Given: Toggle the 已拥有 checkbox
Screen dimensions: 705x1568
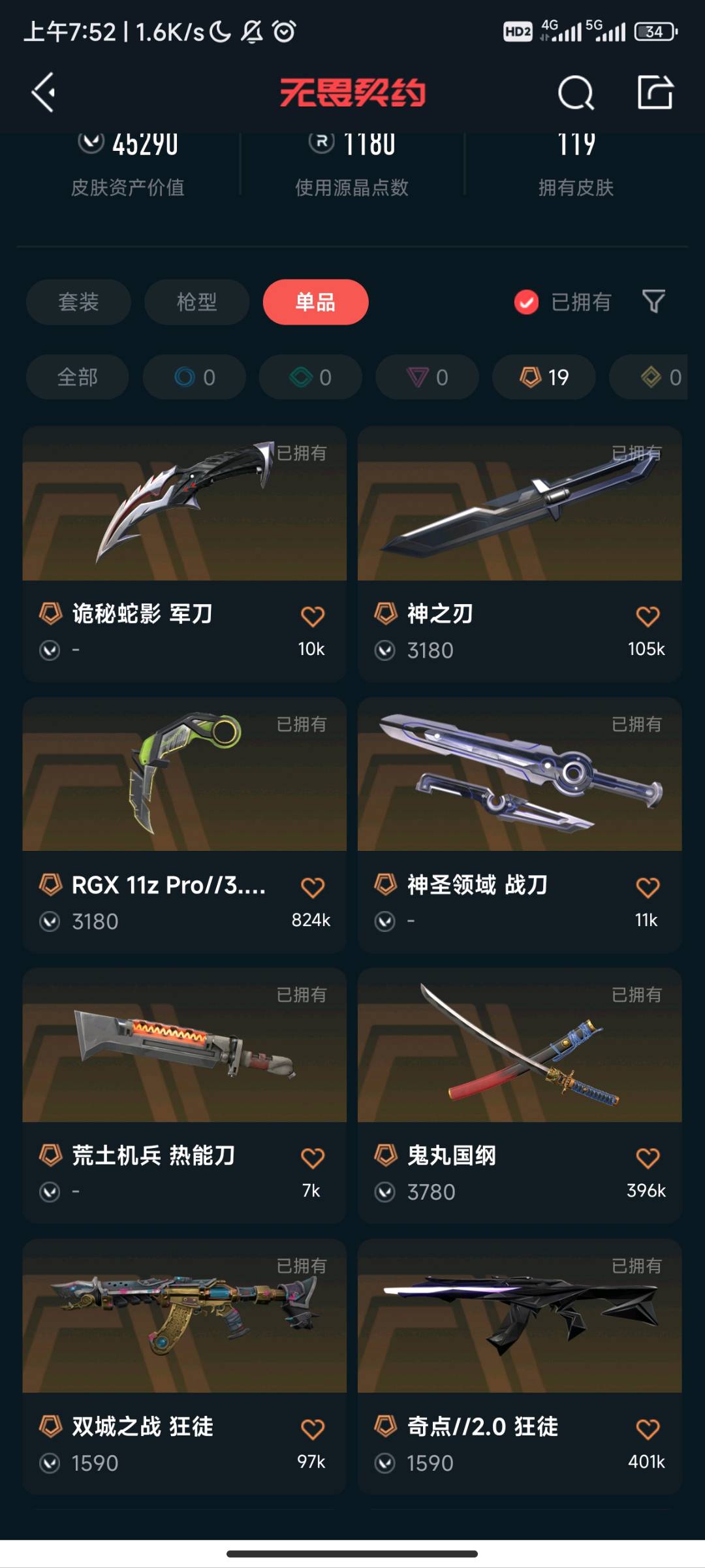Looking at the screenshot, I should [x=526, y=302].
